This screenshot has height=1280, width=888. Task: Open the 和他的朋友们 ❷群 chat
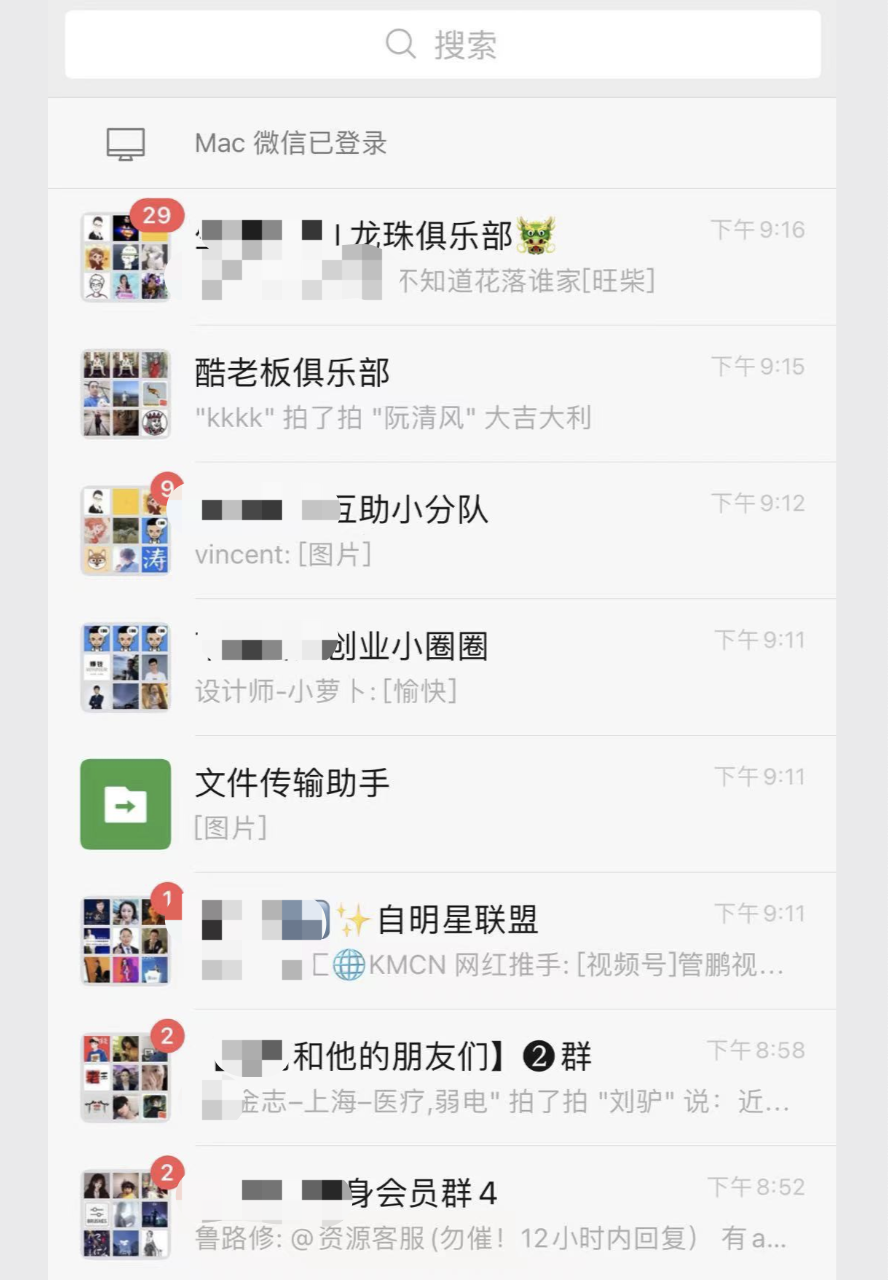[x=442, y=1077]
